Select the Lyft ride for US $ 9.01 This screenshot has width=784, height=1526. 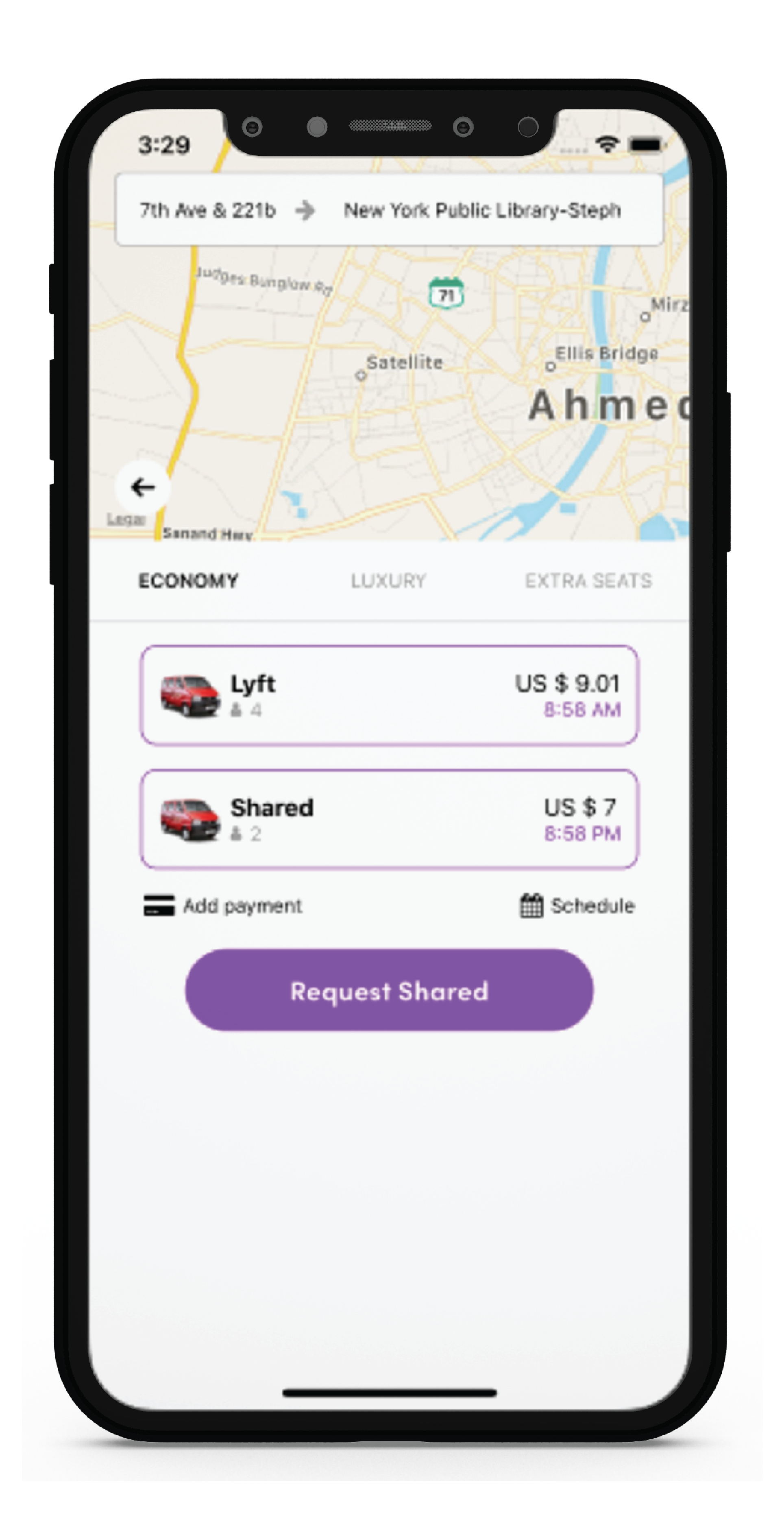[389, 695]
